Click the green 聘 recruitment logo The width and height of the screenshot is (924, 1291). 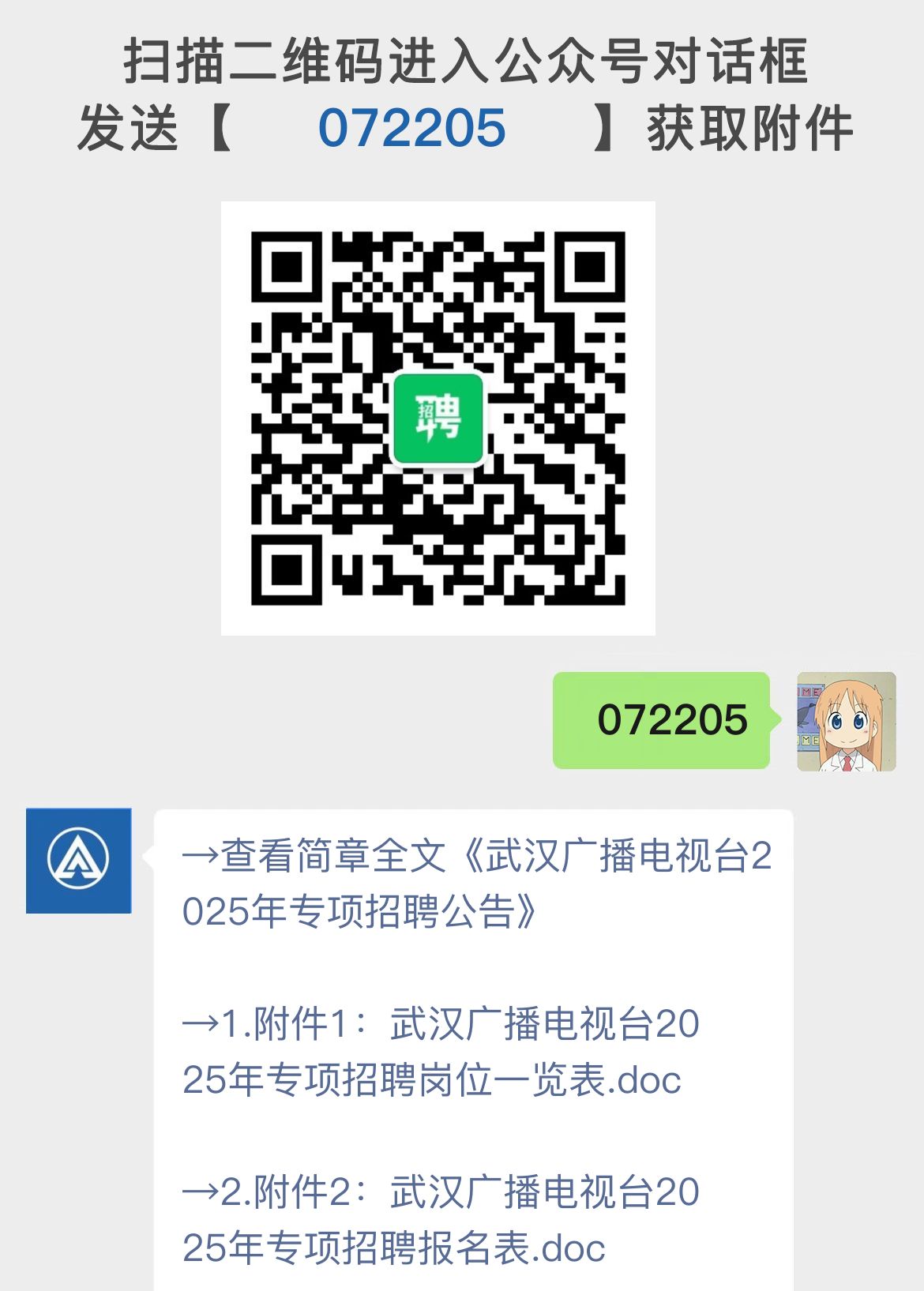(x=437, y=418)
